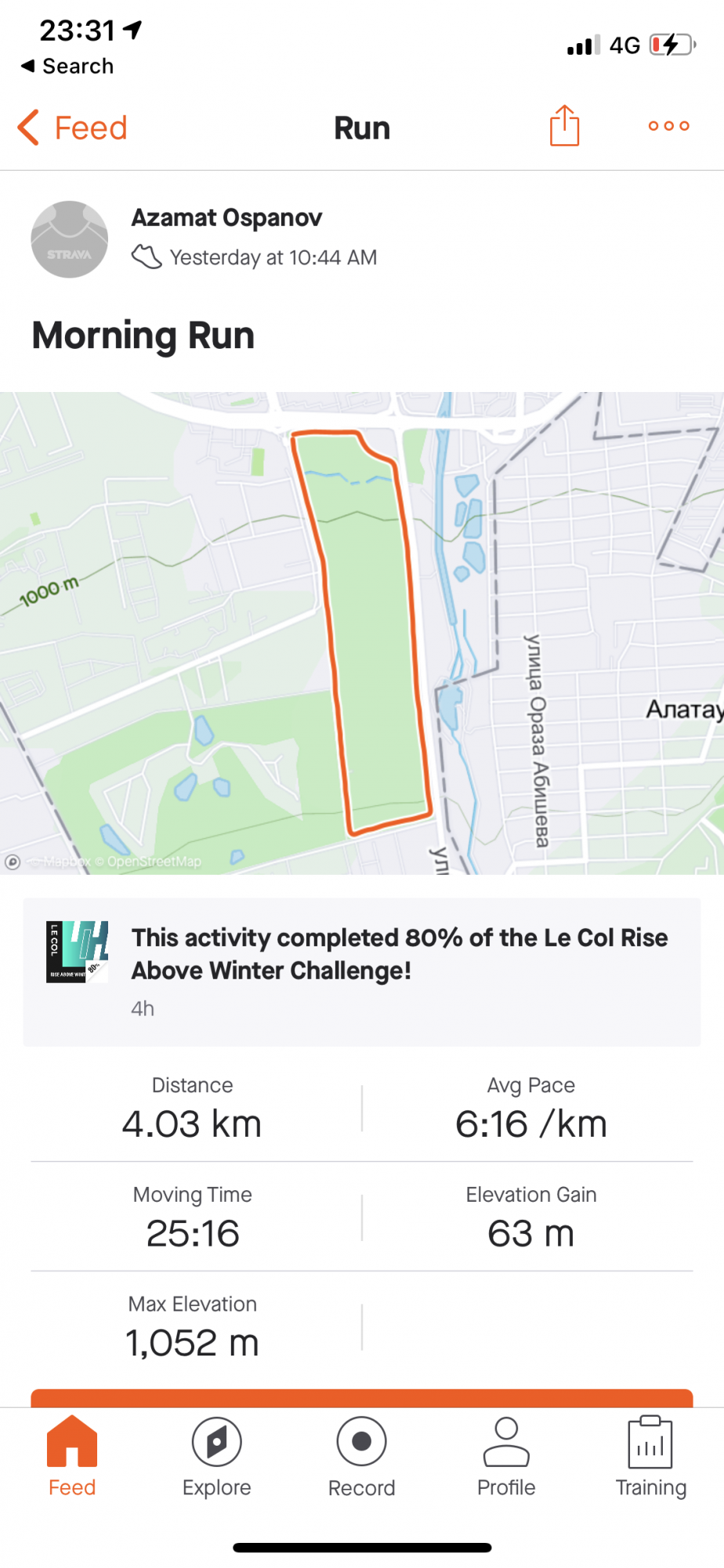
Task: Switch to the Profile tab
Action: 506,1457
